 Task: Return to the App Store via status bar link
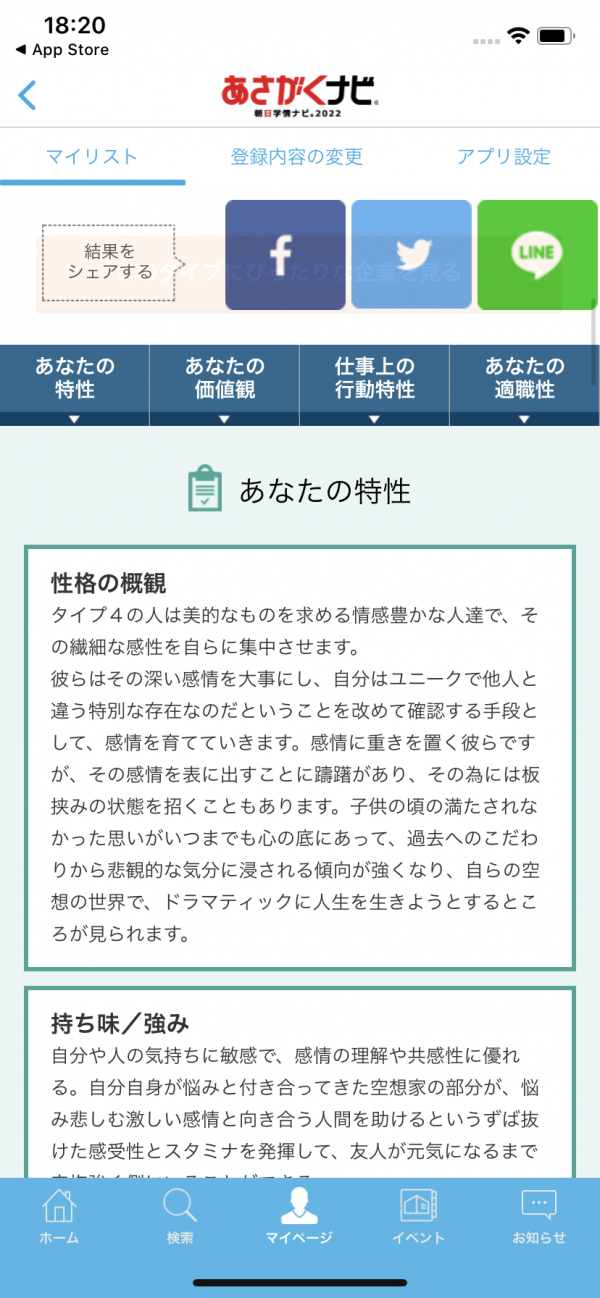[x=62, y=50]
